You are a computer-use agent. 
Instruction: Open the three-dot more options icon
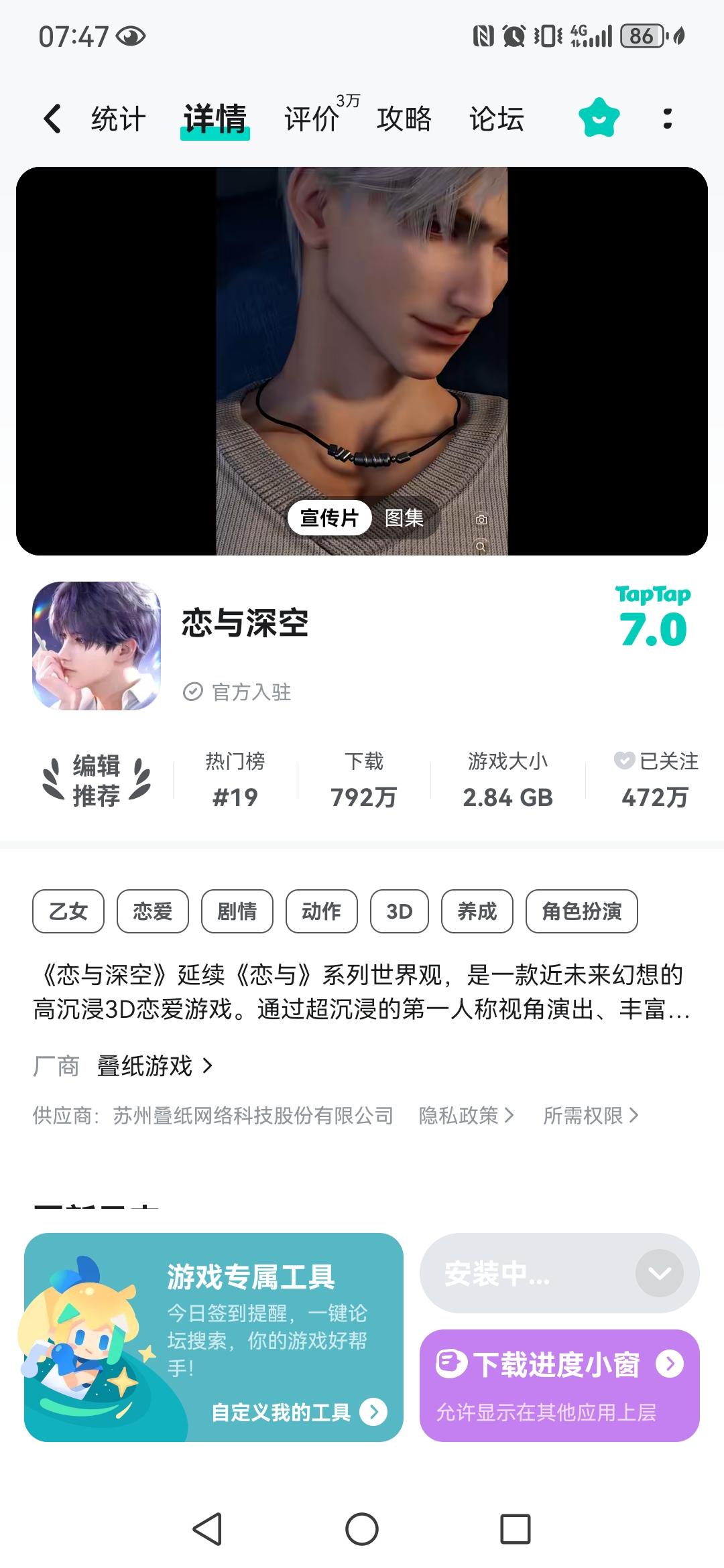click(x=668, y=118)
